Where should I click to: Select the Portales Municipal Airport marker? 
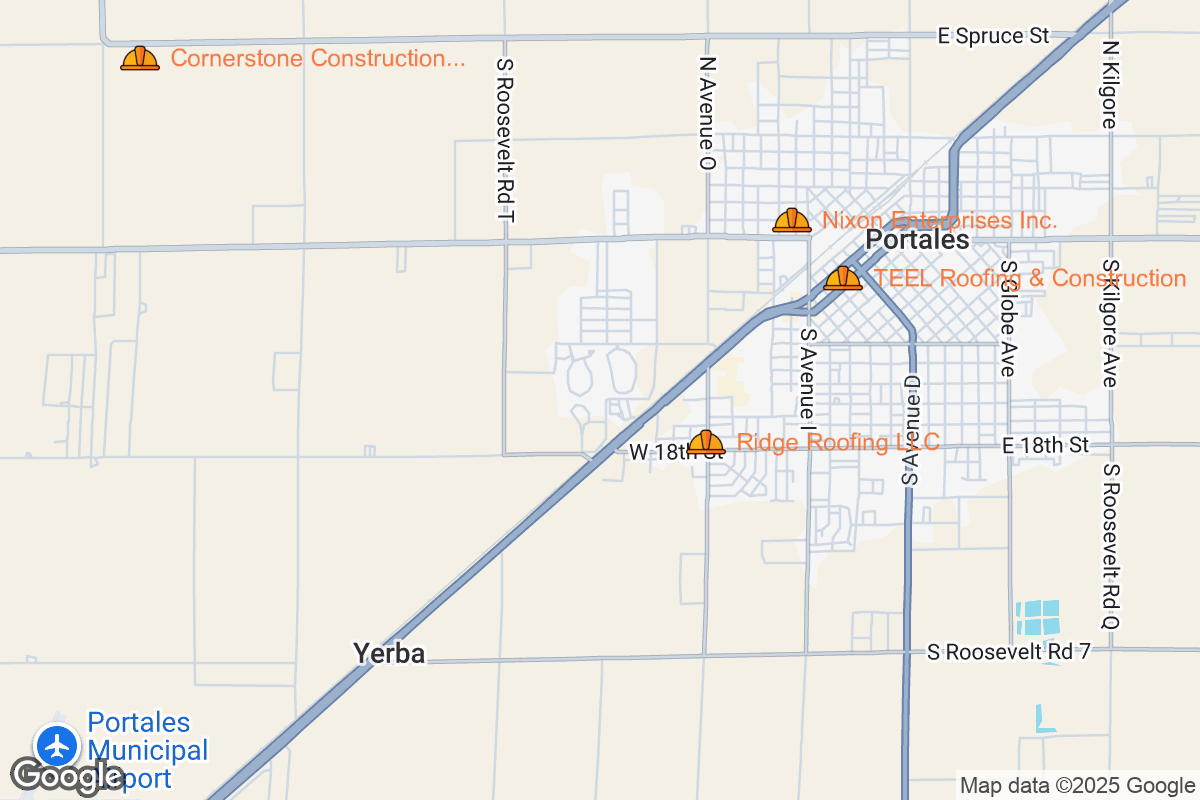point(57,746)
